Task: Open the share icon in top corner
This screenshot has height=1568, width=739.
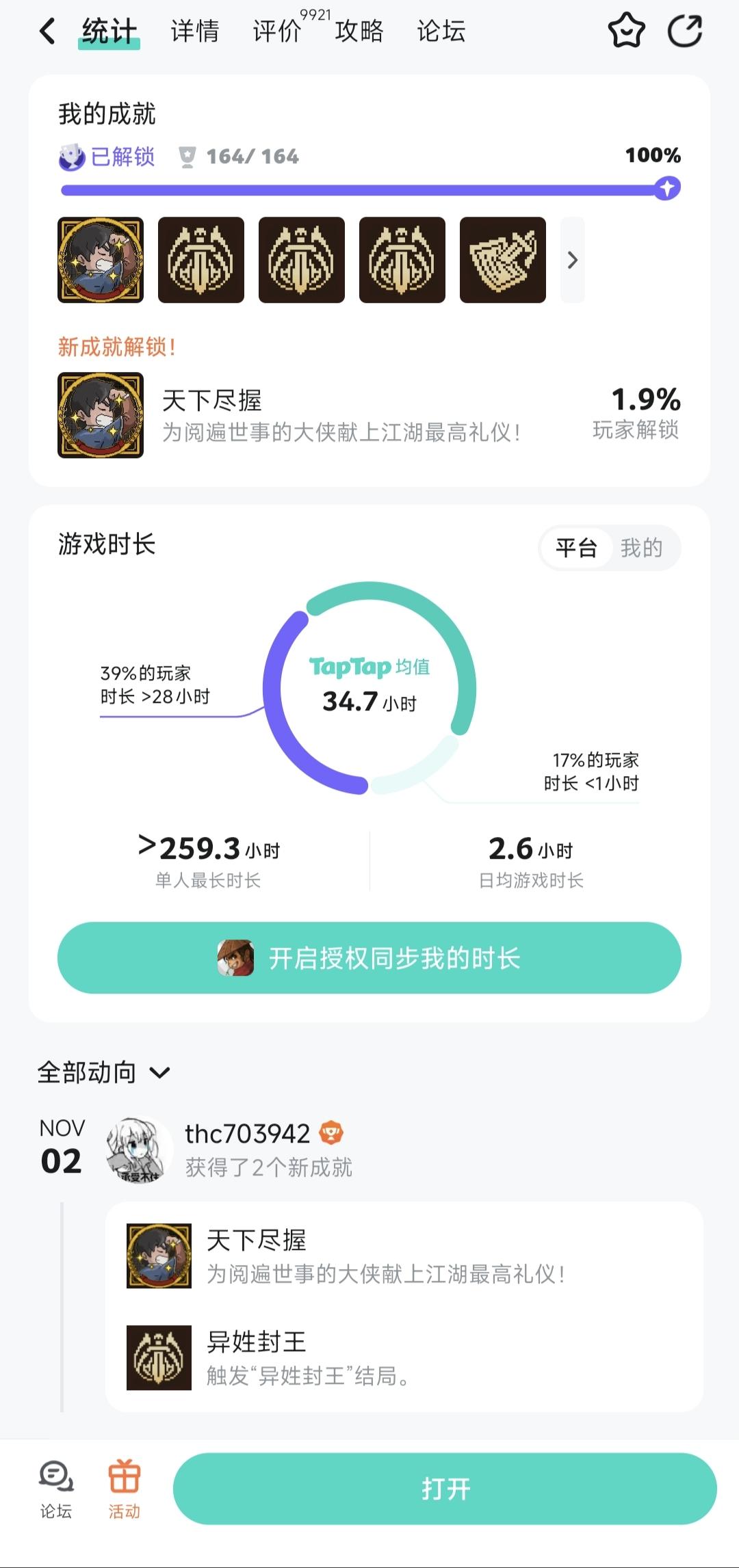Action: [684, 31]
